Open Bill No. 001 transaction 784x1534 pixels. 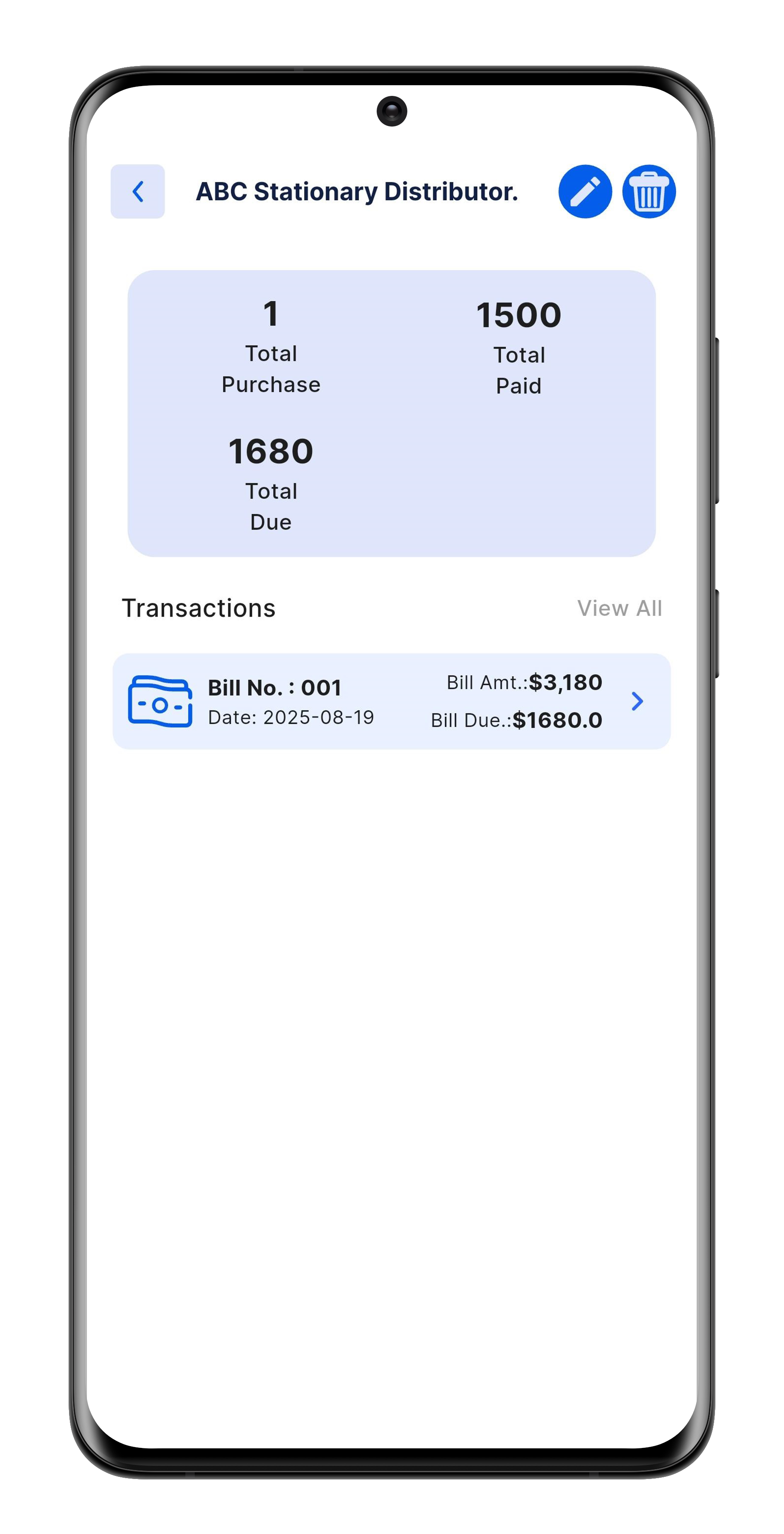click(391, 701)
